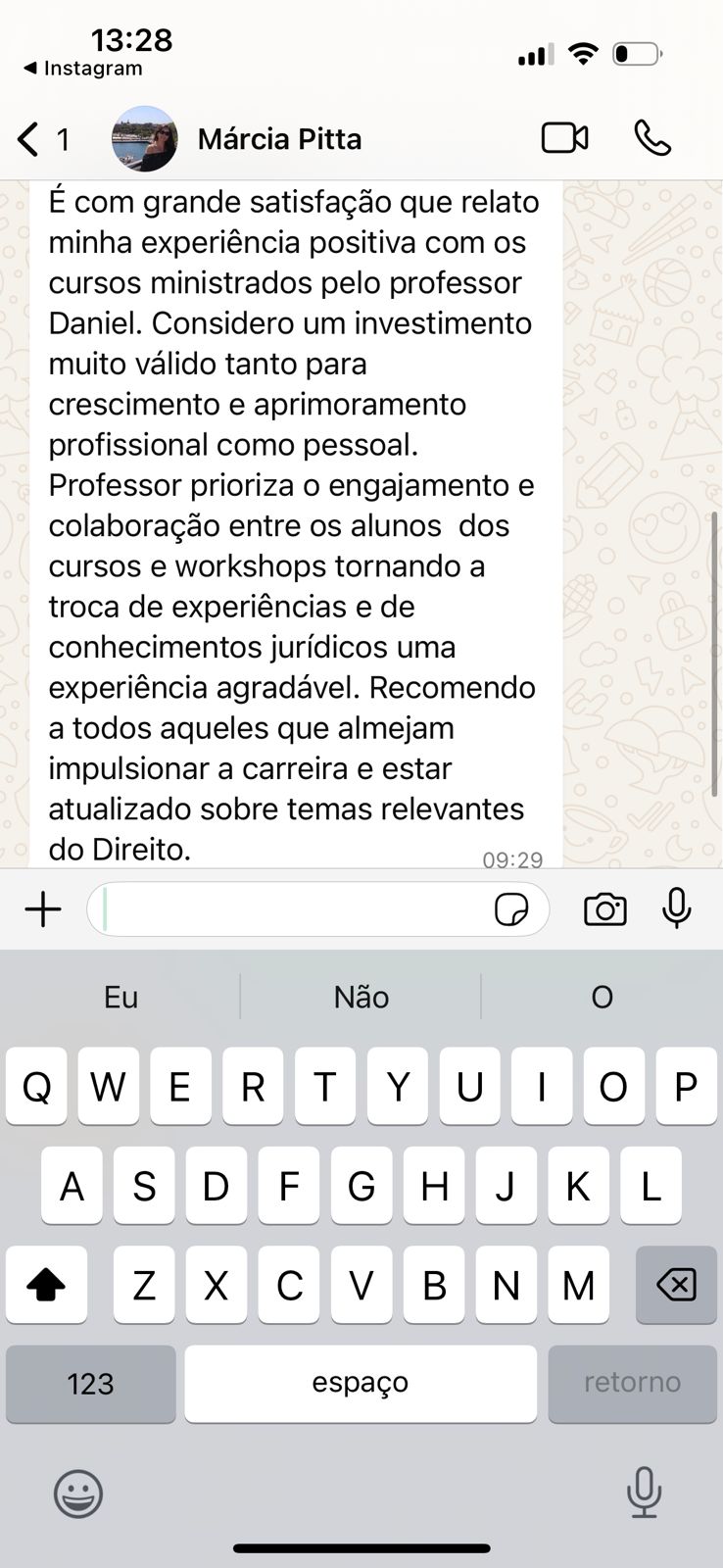This screenshot has width=723, height=1568.
Task: Tap the shift key
Action: [x=46, y=1285]
